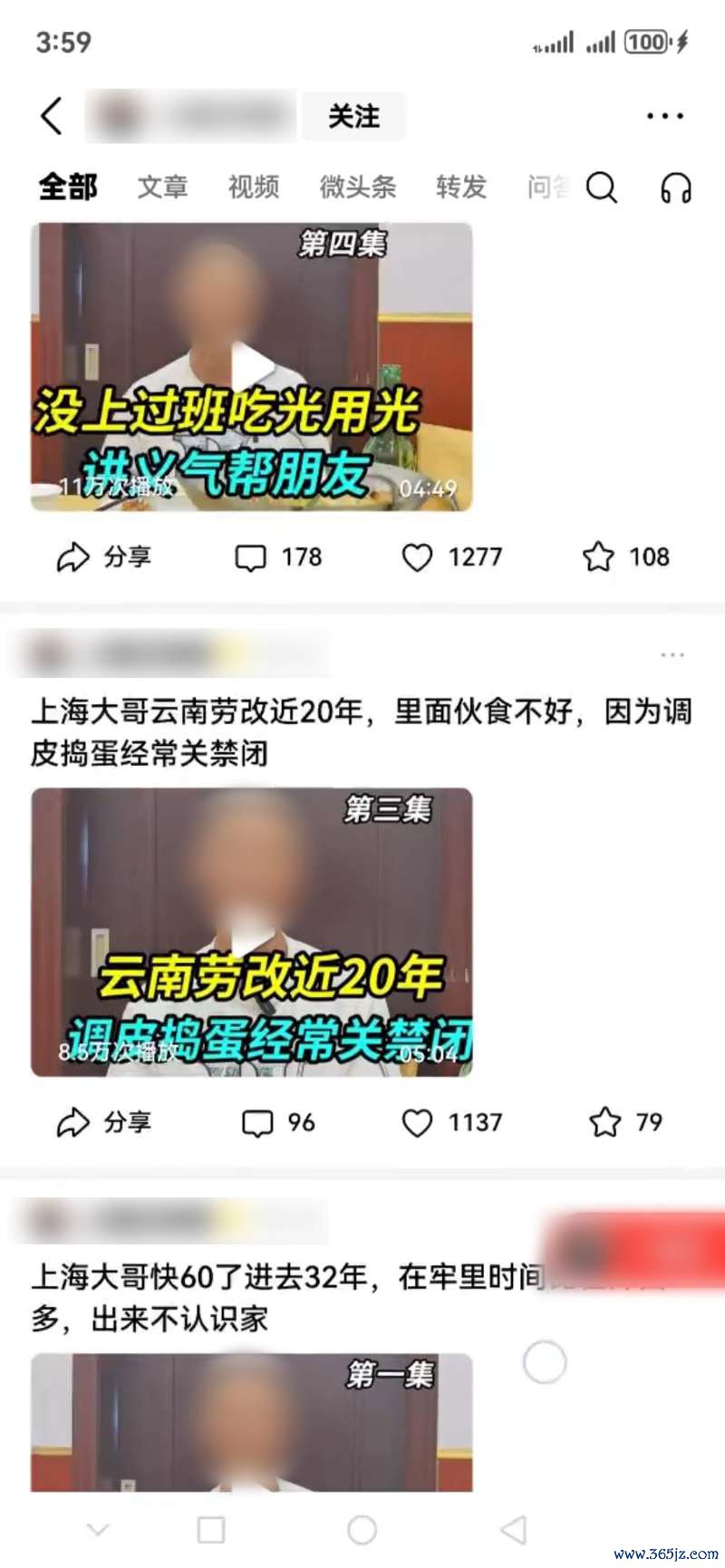Play the 第四集 video
The height and width of the screenshot is (1568, 725).
coord(252,366)
